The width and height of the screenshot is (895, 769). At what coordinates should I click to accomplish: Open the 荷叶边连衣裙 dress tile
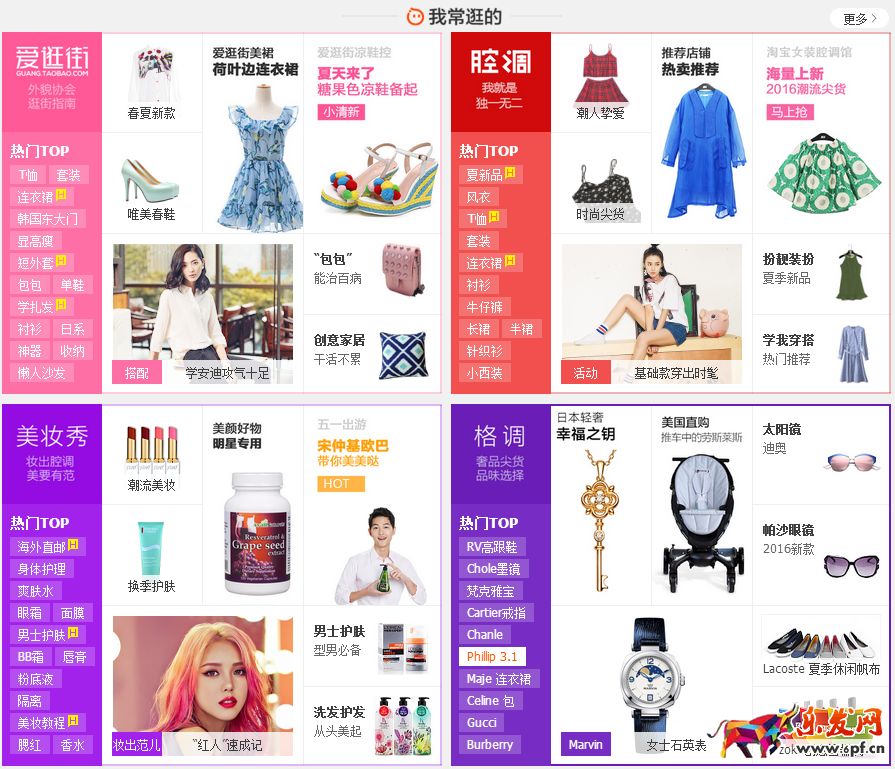[252, 140]
